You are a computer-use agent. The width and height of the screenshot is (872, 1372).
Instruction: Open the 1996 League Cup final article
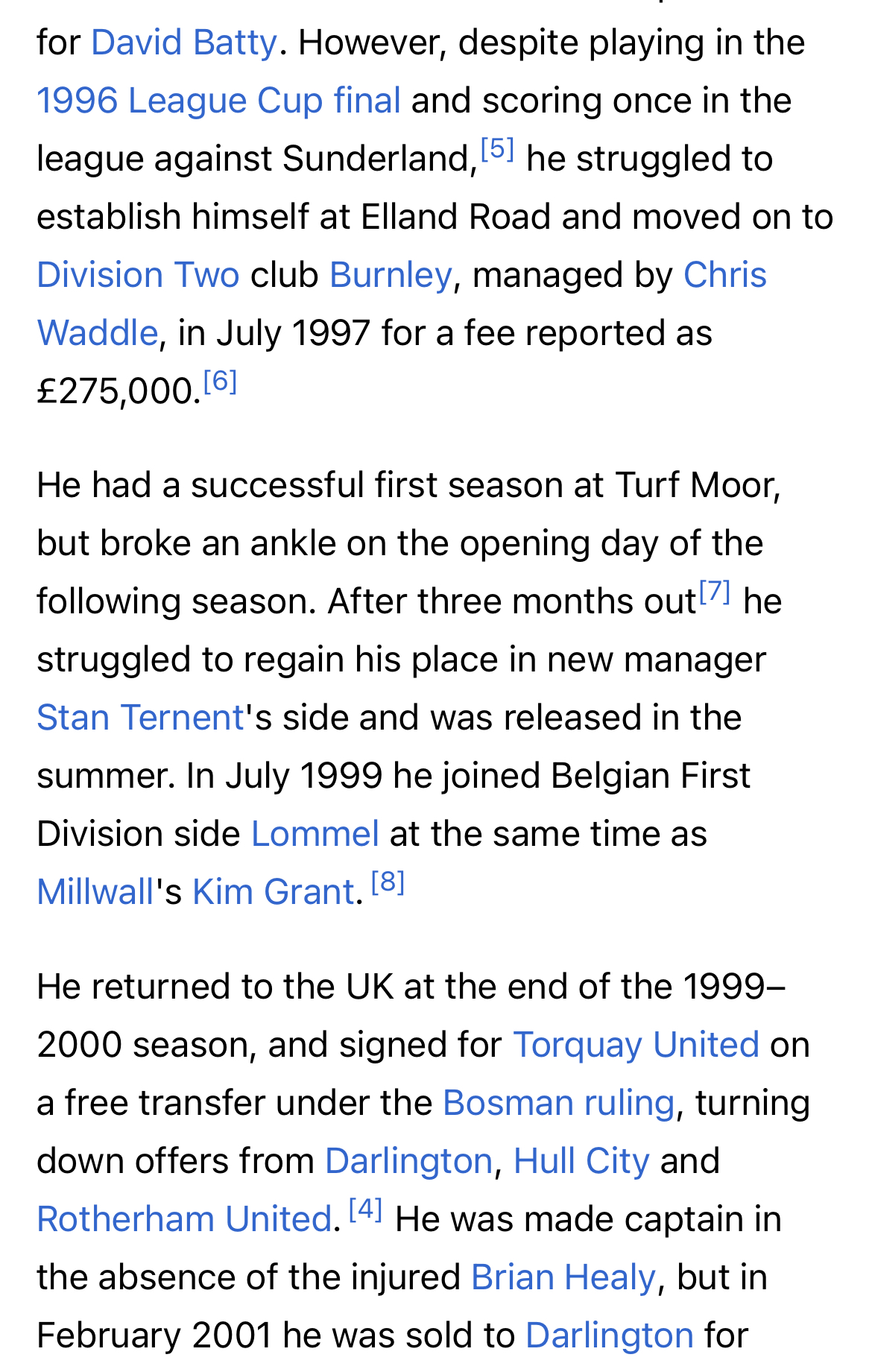click(x=218, y=101)
